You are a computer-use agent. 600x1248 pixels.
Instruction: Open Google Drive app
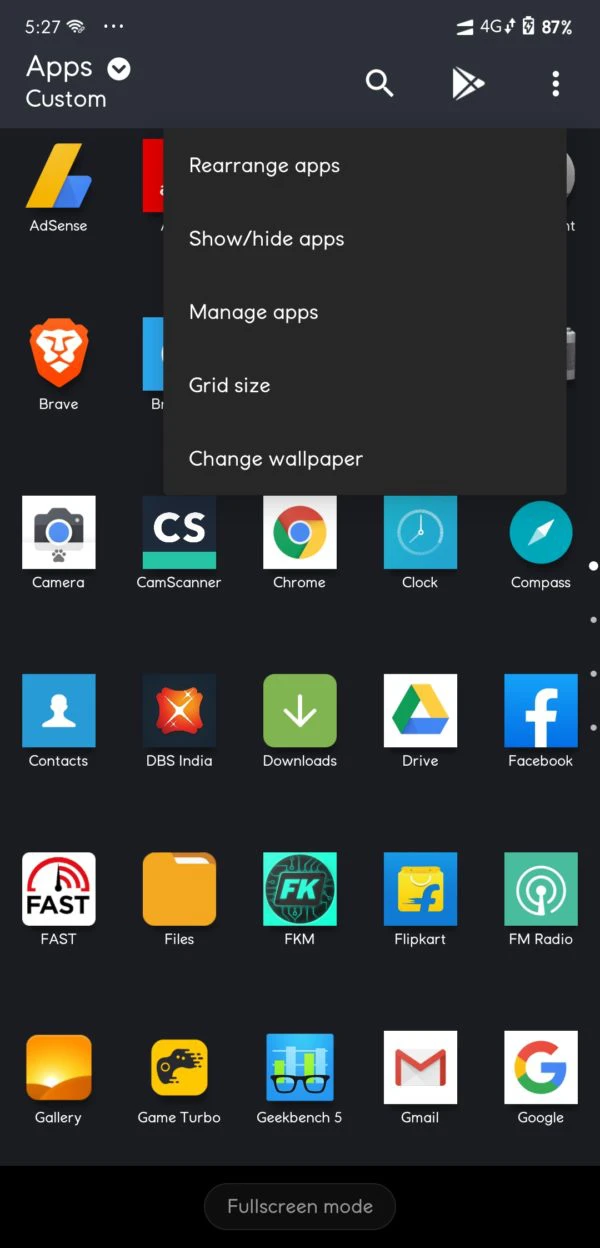click(420, 721)
